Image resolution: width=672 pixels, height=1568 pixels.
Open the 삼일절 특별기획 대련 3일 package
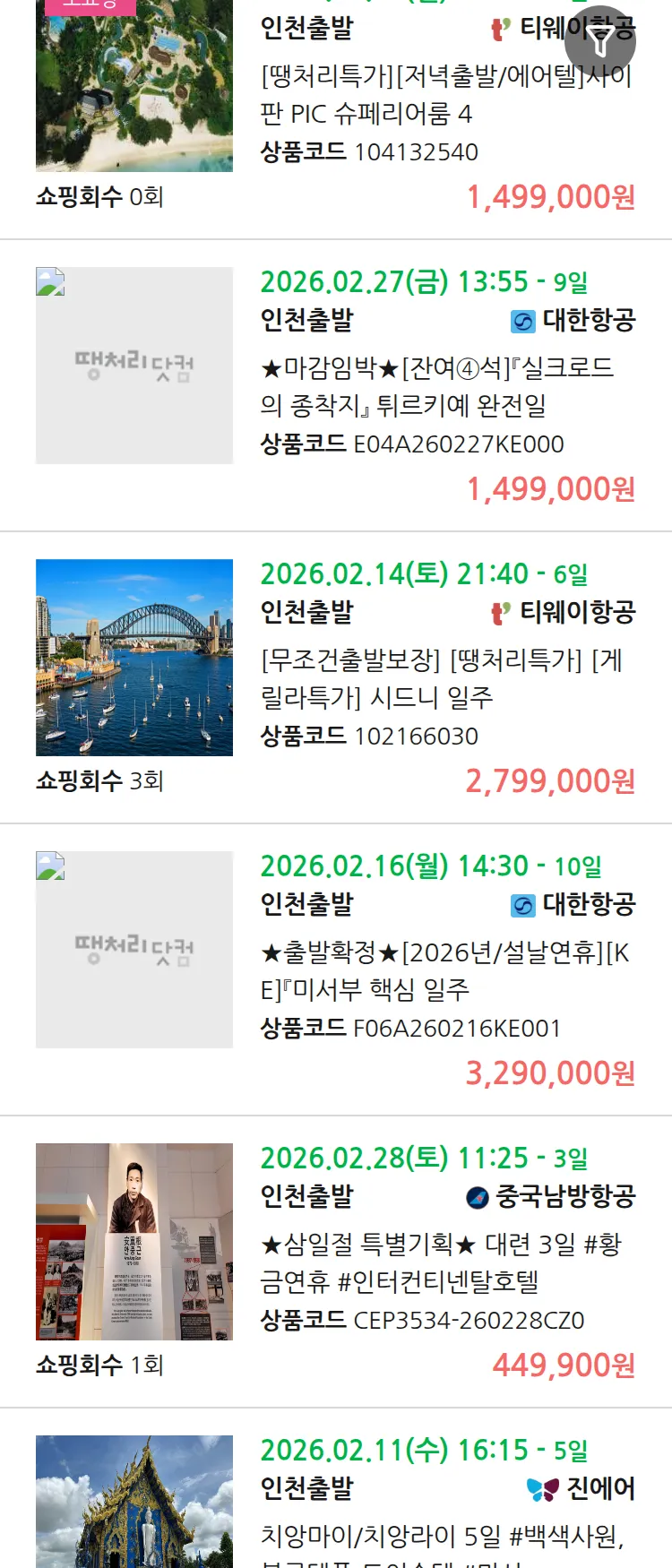click(441, 1262)
